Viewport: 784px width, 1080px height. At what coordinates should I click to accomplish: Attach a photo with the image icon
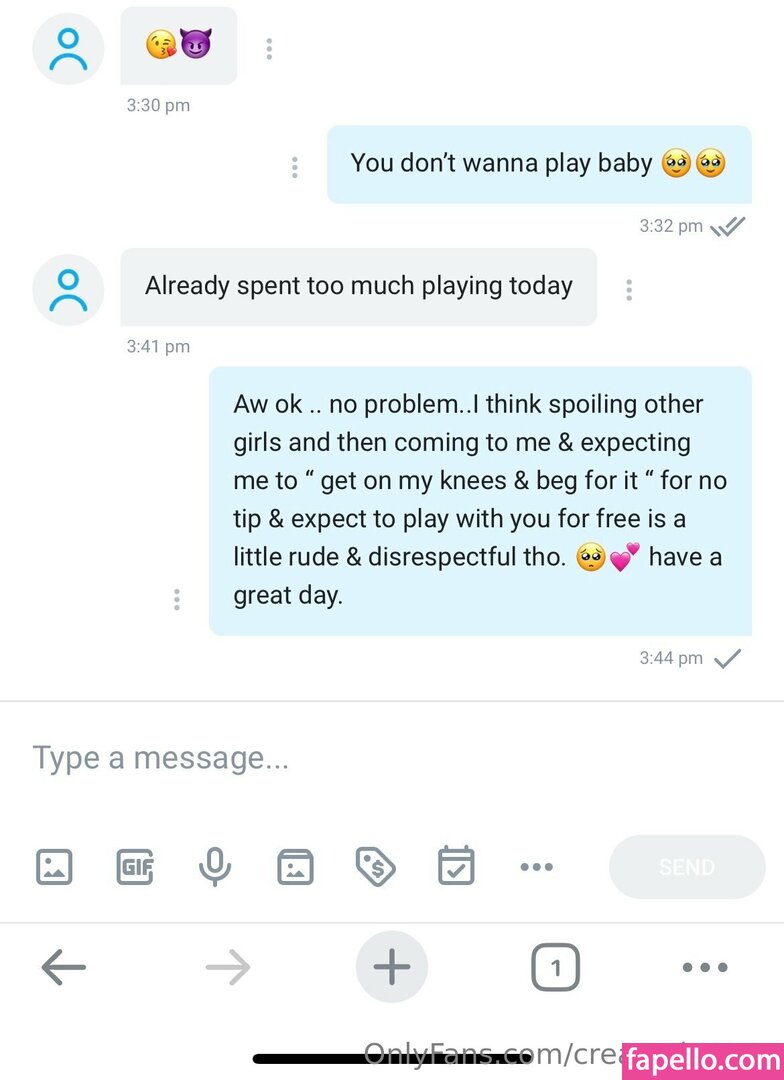click(54, 867)
